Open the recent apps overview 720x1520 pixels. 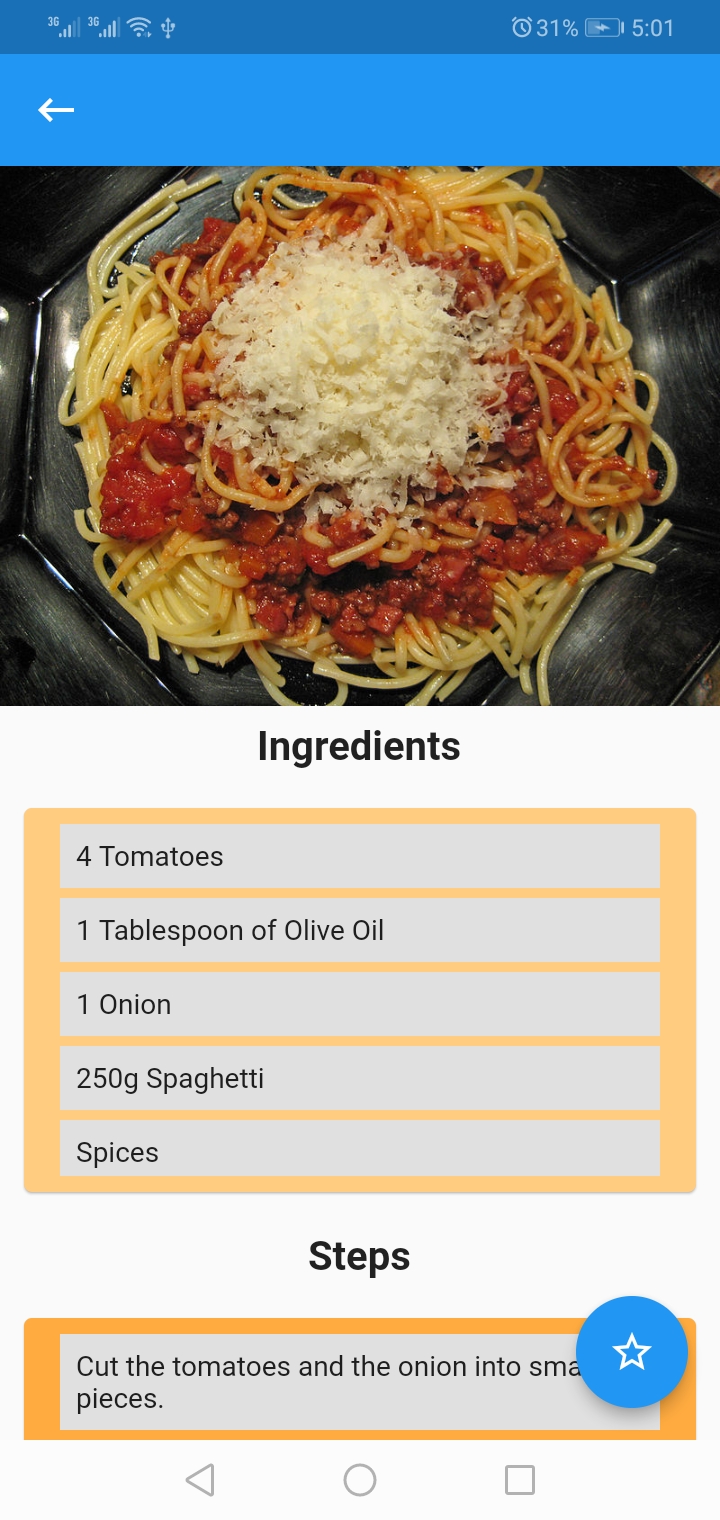point(519,1480)
